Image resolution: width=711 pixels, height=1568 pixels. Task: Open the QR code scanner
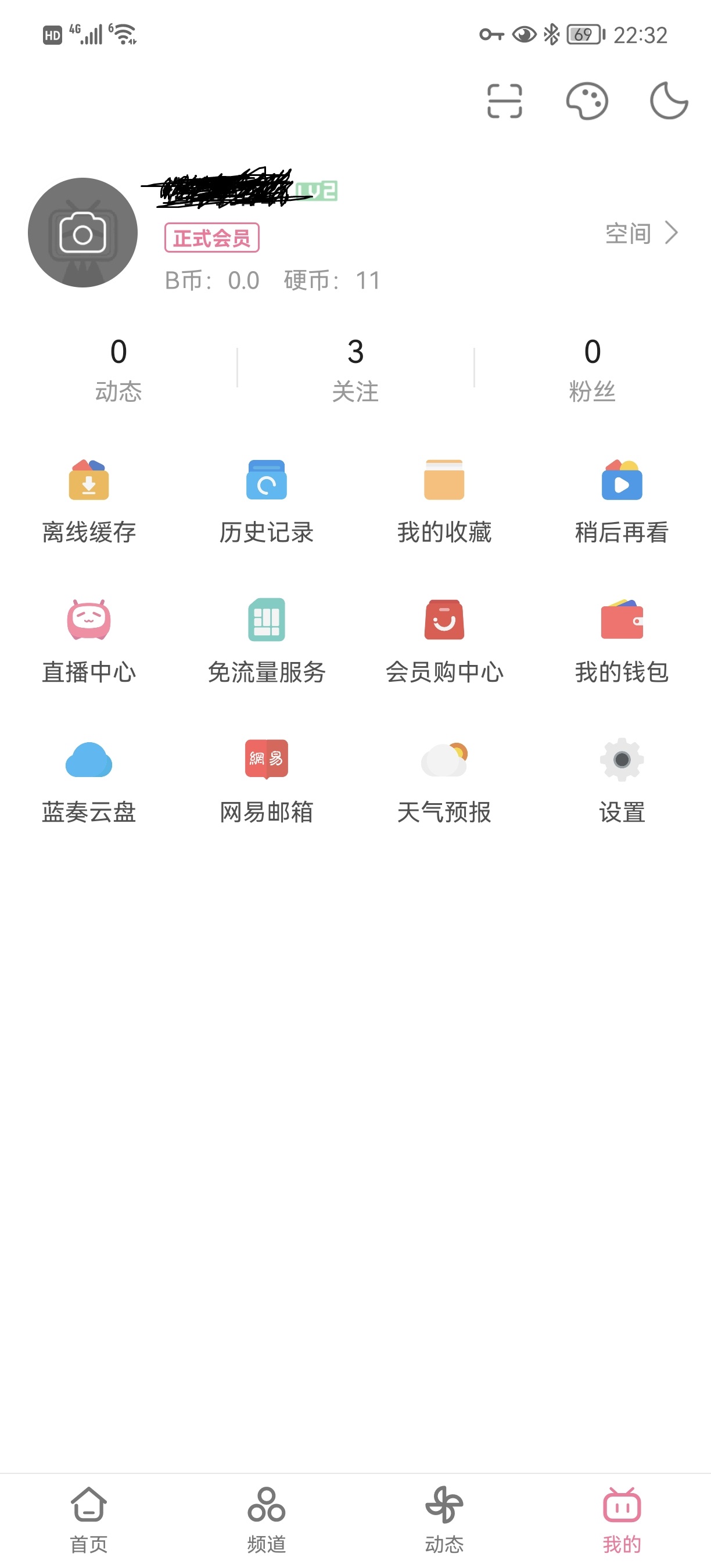(x=504, y=102)
